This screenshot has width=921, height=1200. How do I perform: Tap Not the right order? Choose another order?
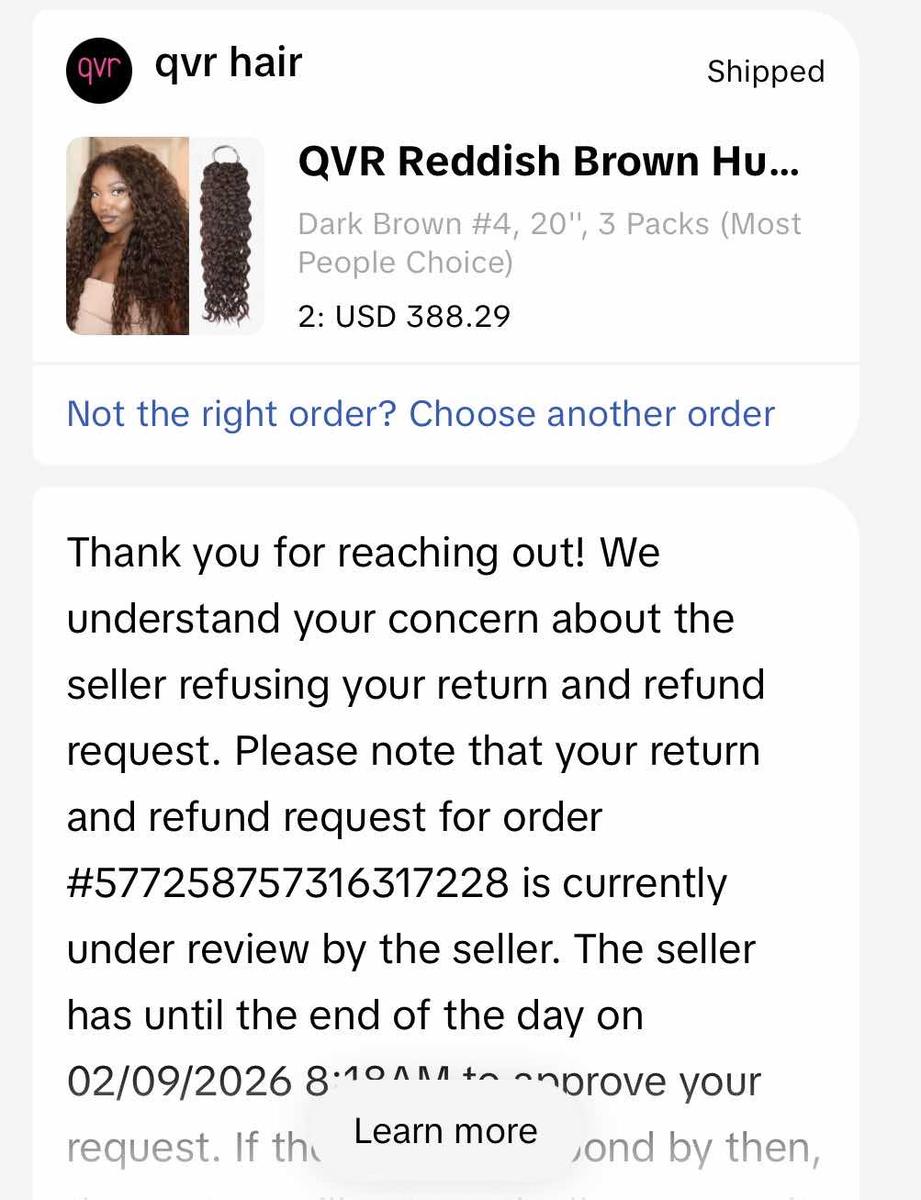pyautogui.click(x=420, y=414)
